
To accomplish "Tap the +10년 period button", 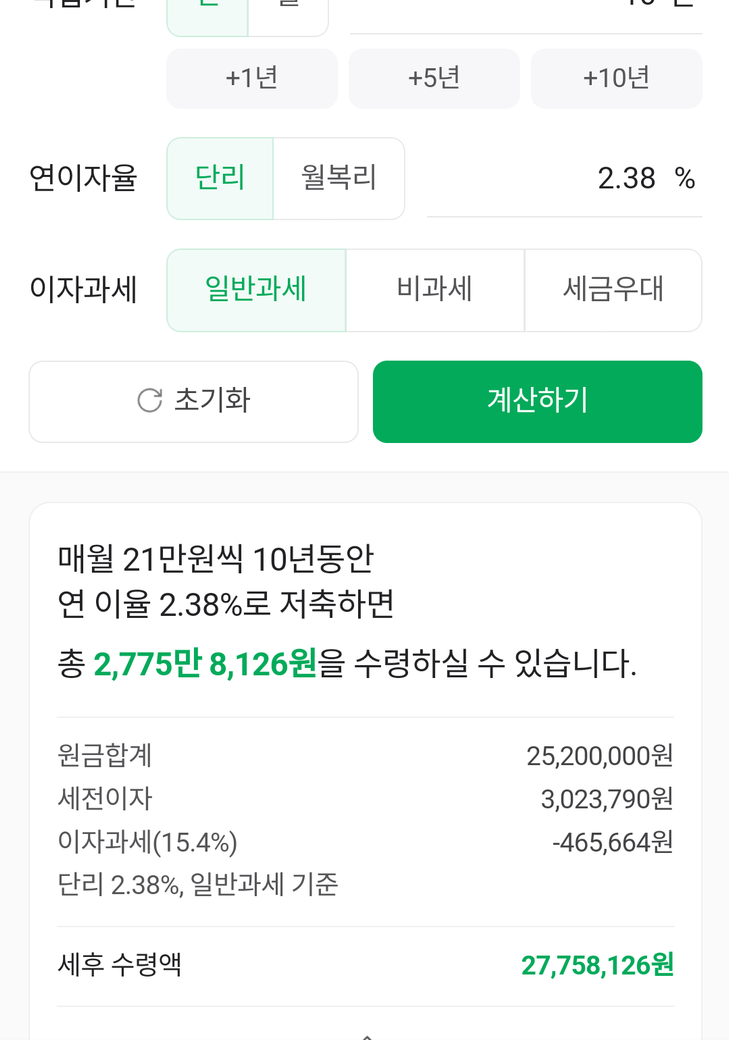I will (616, 78).
